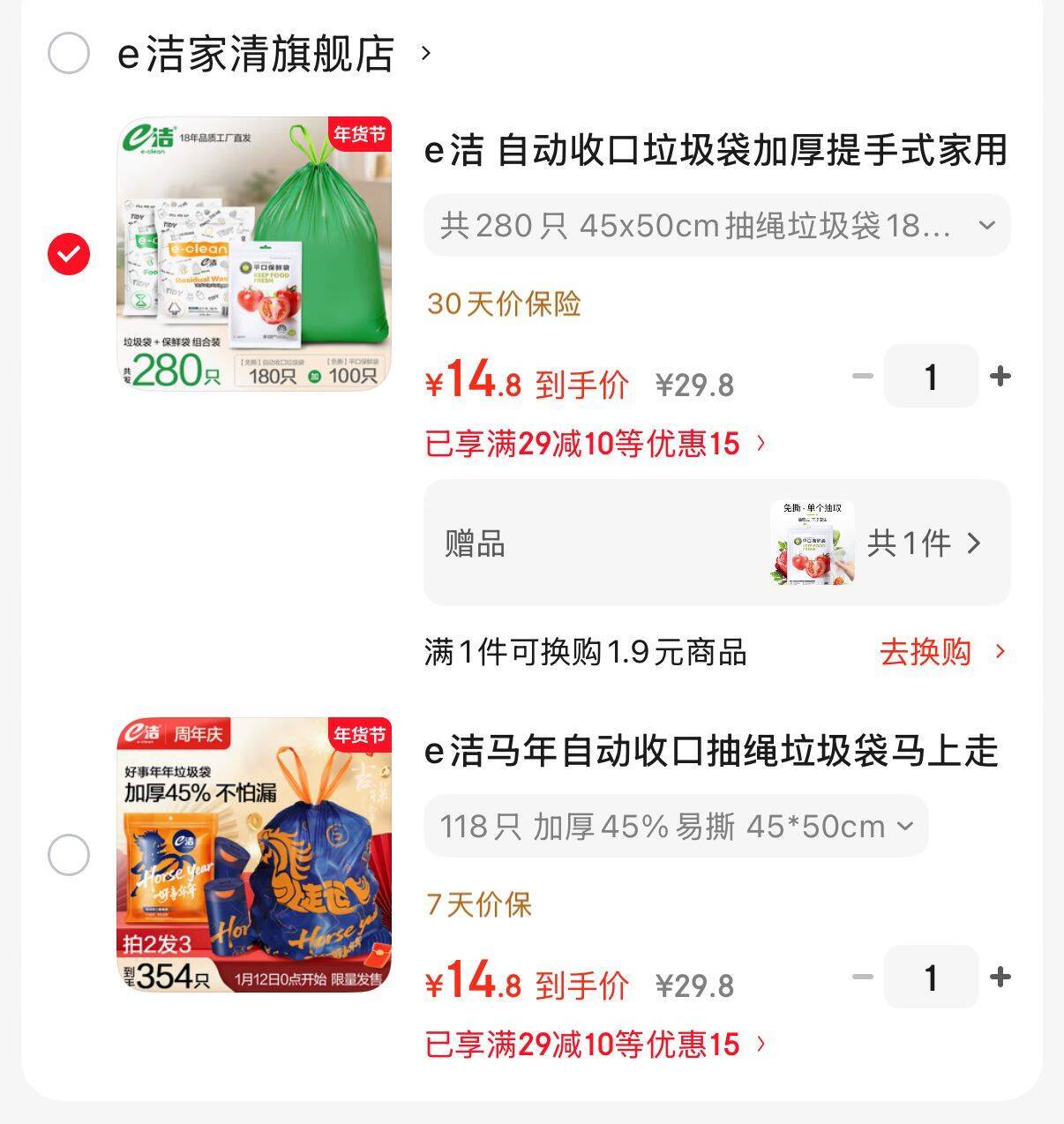Increase quantity of the 马年 garbage bags
The image size is (1064, 1124).
pos(1000,978)
